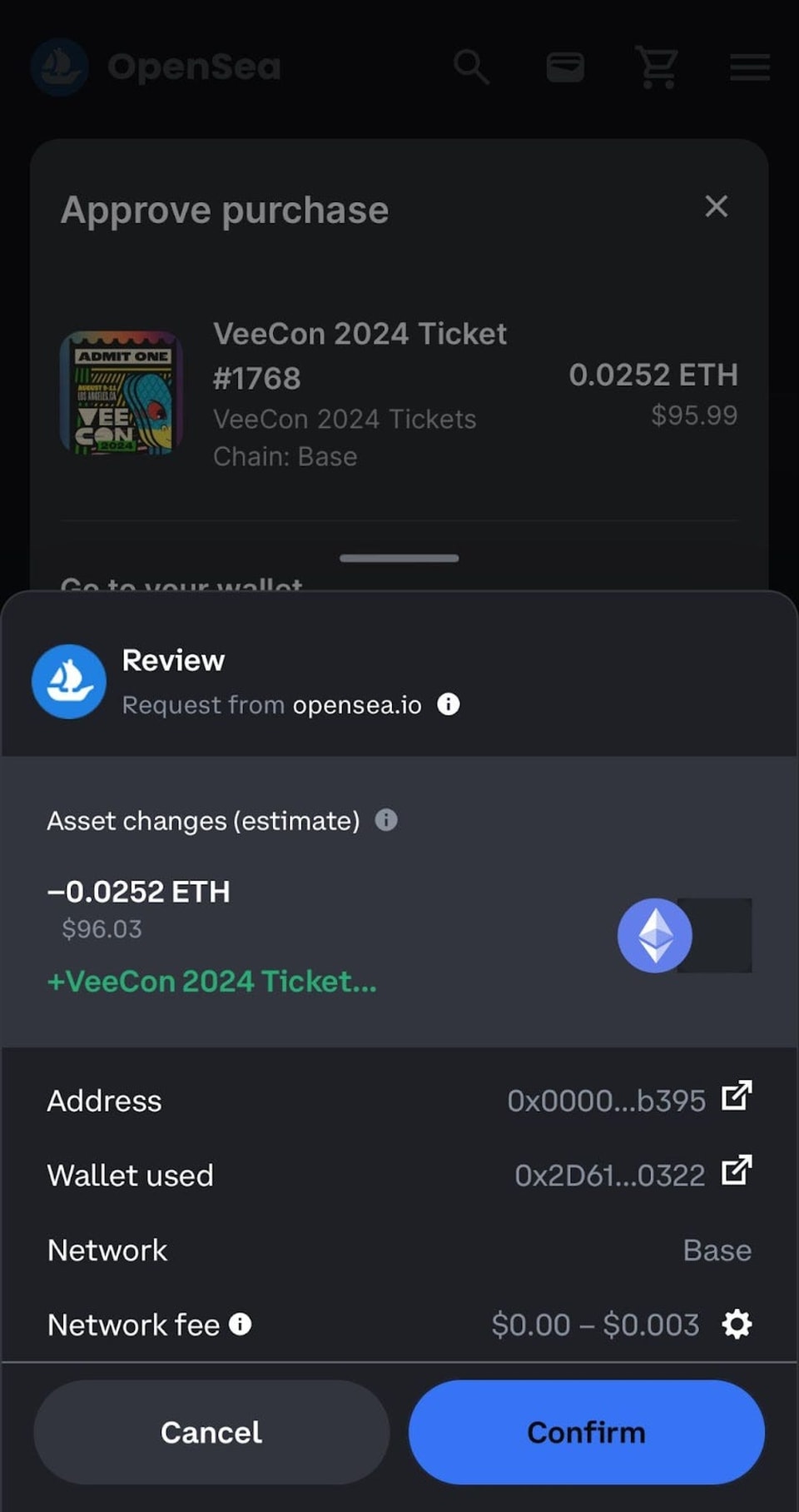The image size is (799, 1512).
Task: Cancel the transaction request
Action: 211,1432
